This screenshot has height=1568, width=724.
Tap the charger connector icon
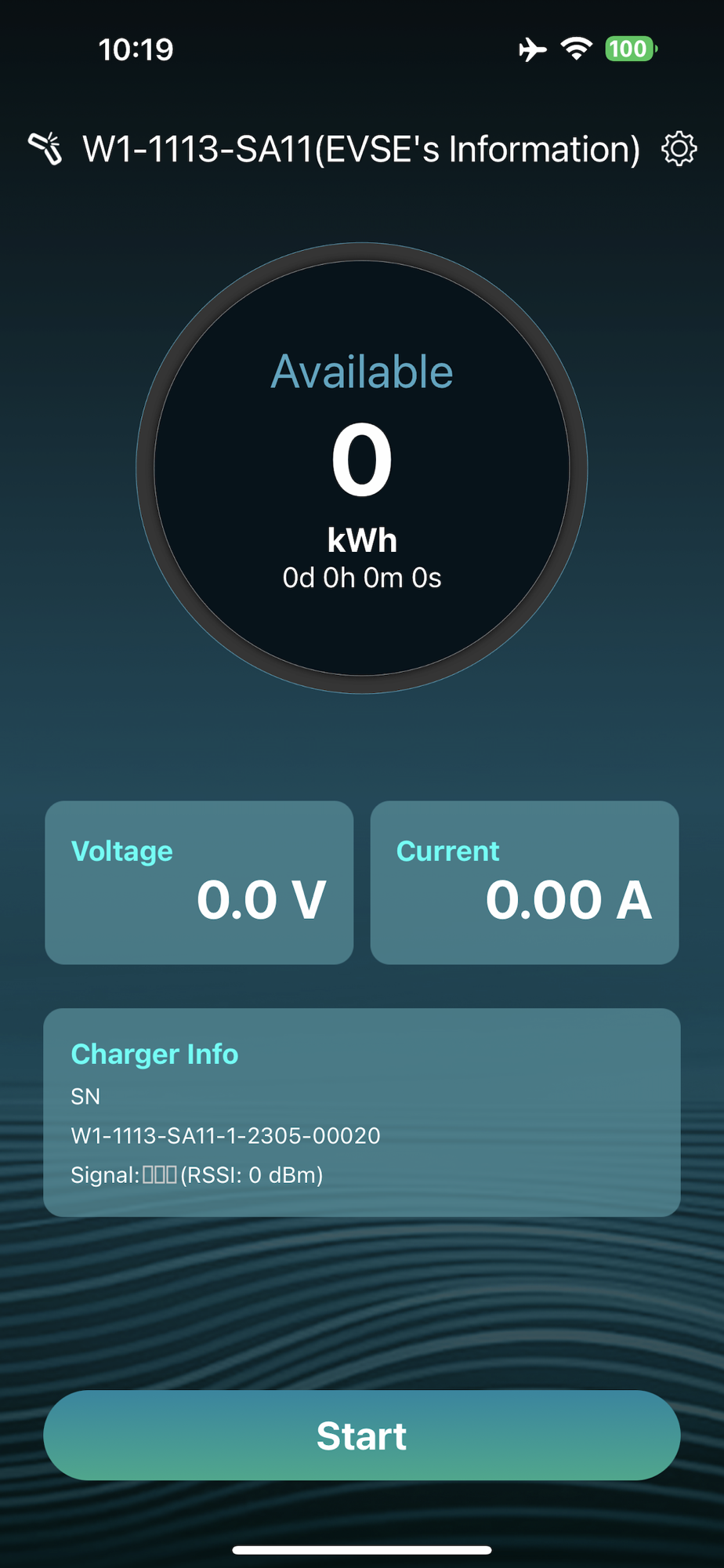click(45, 148)
